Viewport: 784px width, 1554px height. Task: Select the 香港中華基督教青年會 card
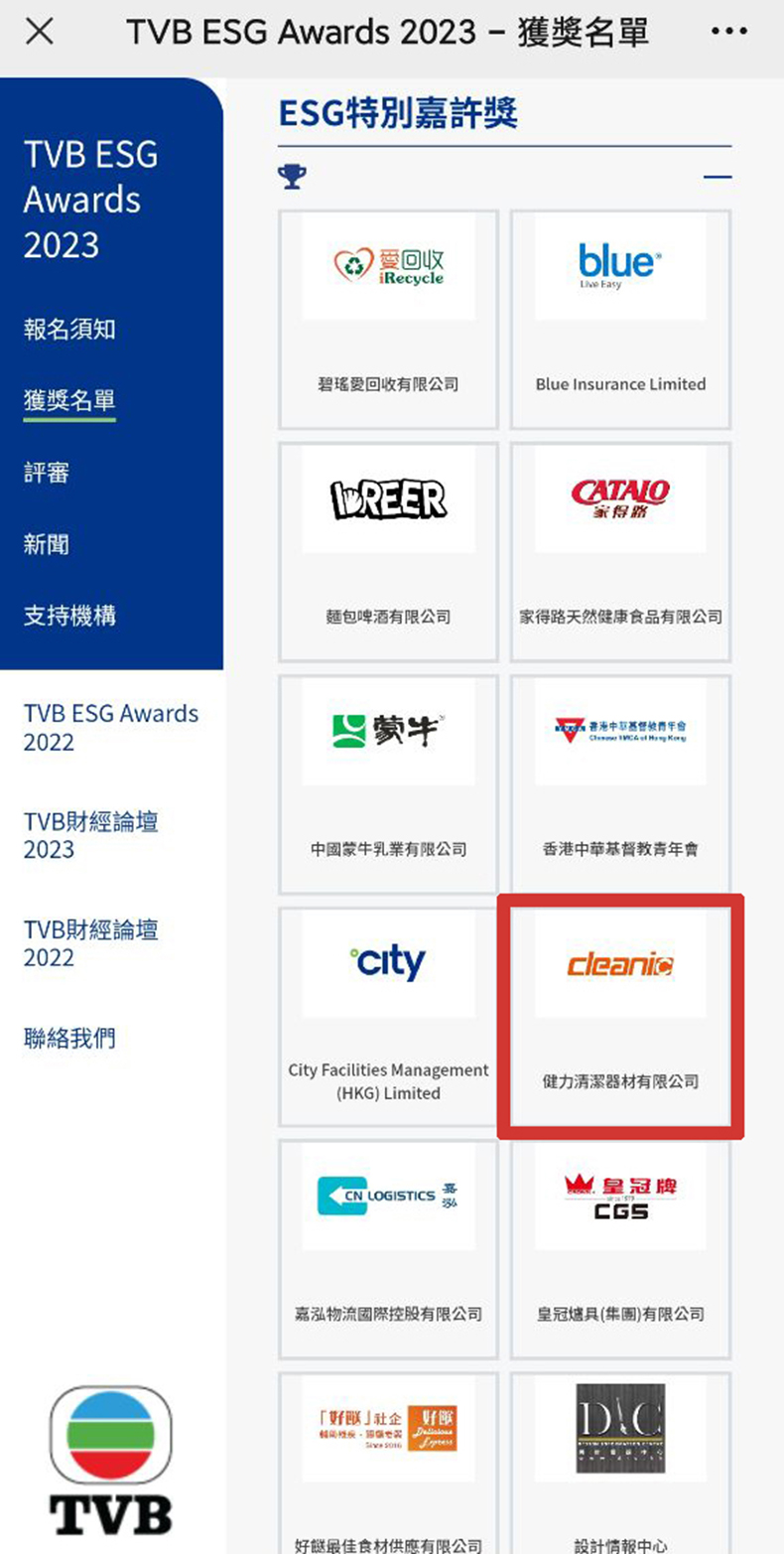point(620,783)
